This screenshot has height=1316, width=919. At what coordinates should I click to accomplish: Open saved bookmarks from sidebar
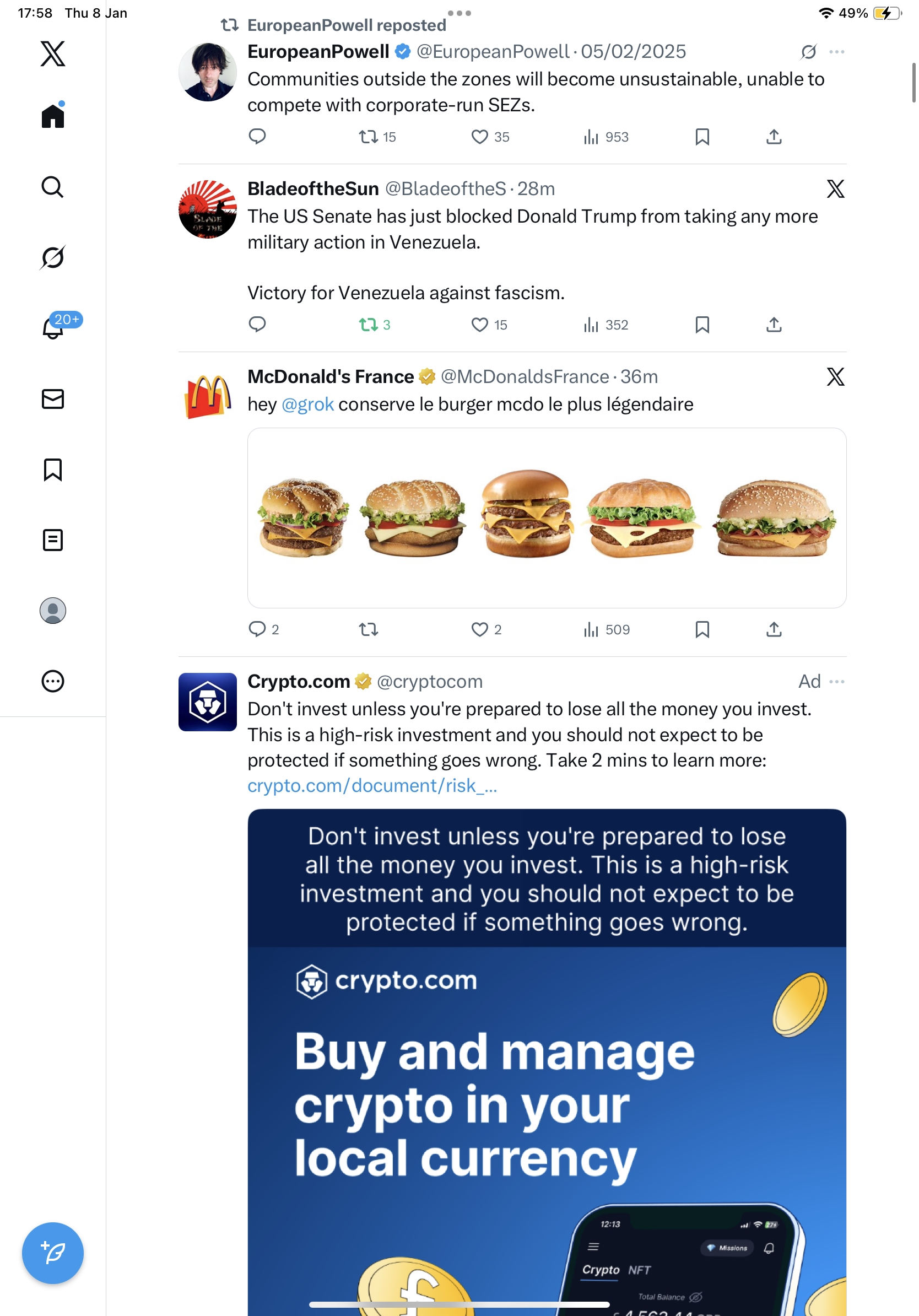[x=53, y=470]
